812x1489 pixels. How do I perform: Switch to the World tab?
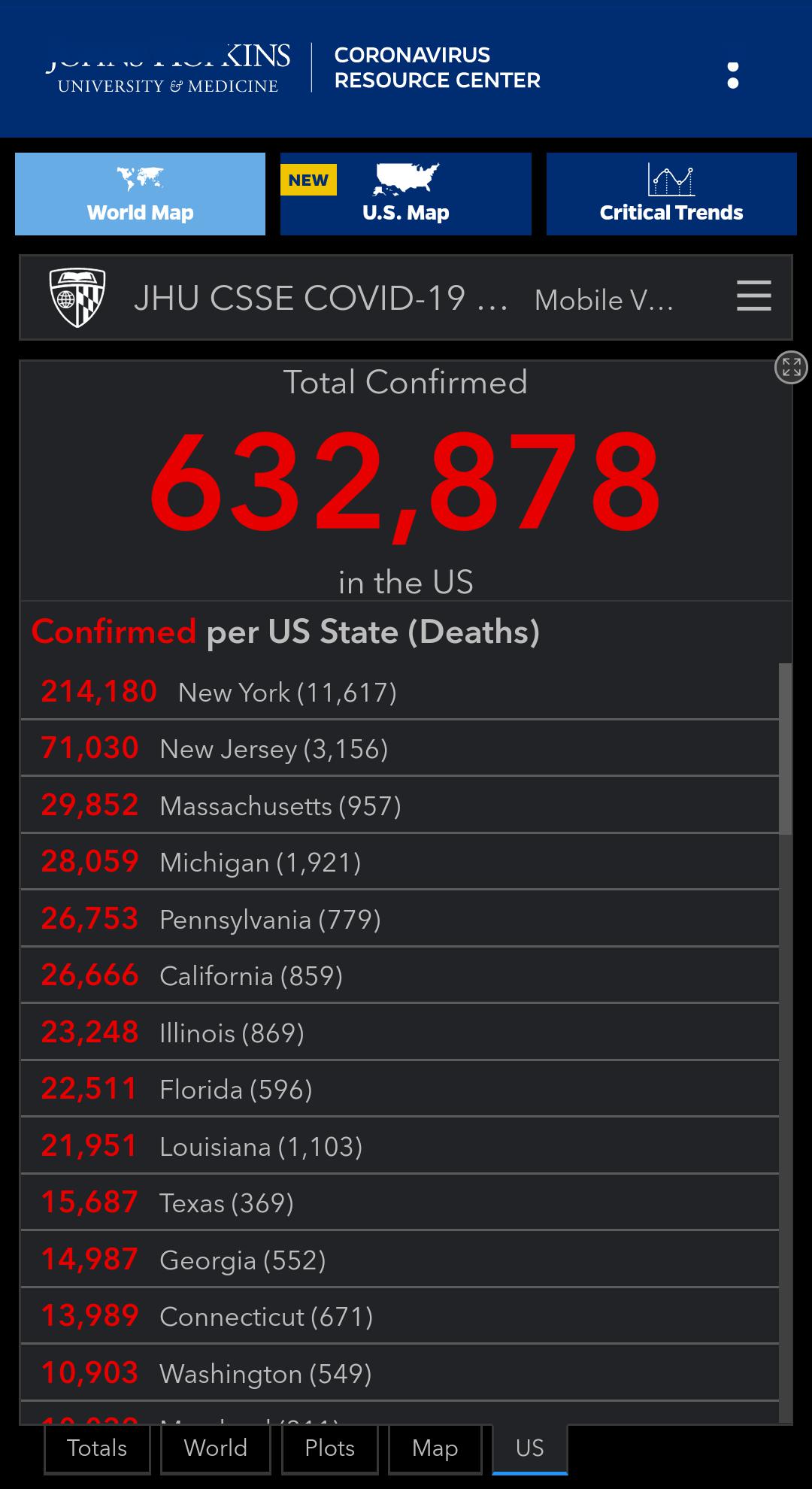point(216,1448)
